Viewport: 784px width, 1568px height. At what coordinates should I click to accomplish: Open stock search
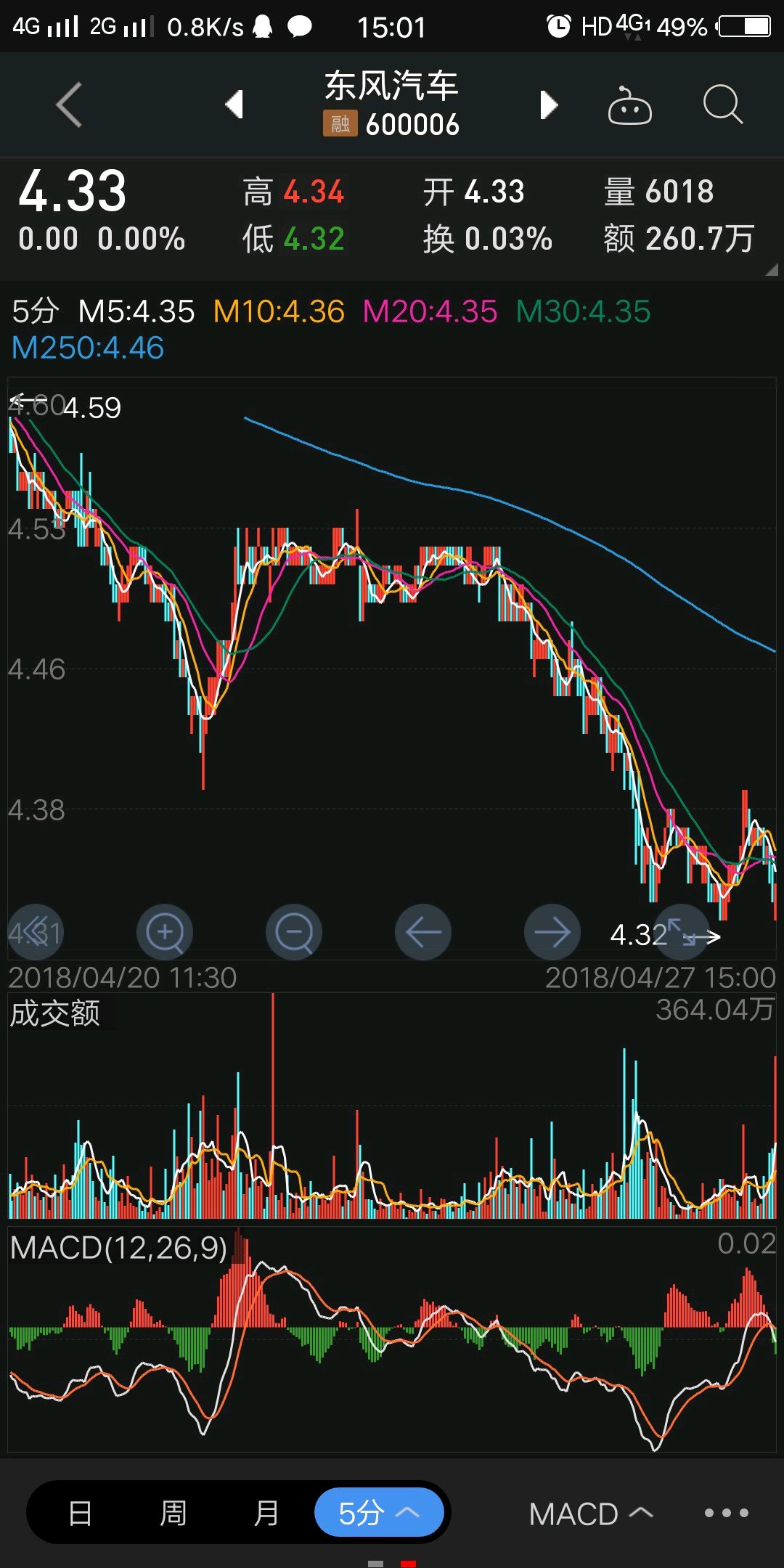tap(722, 105)
